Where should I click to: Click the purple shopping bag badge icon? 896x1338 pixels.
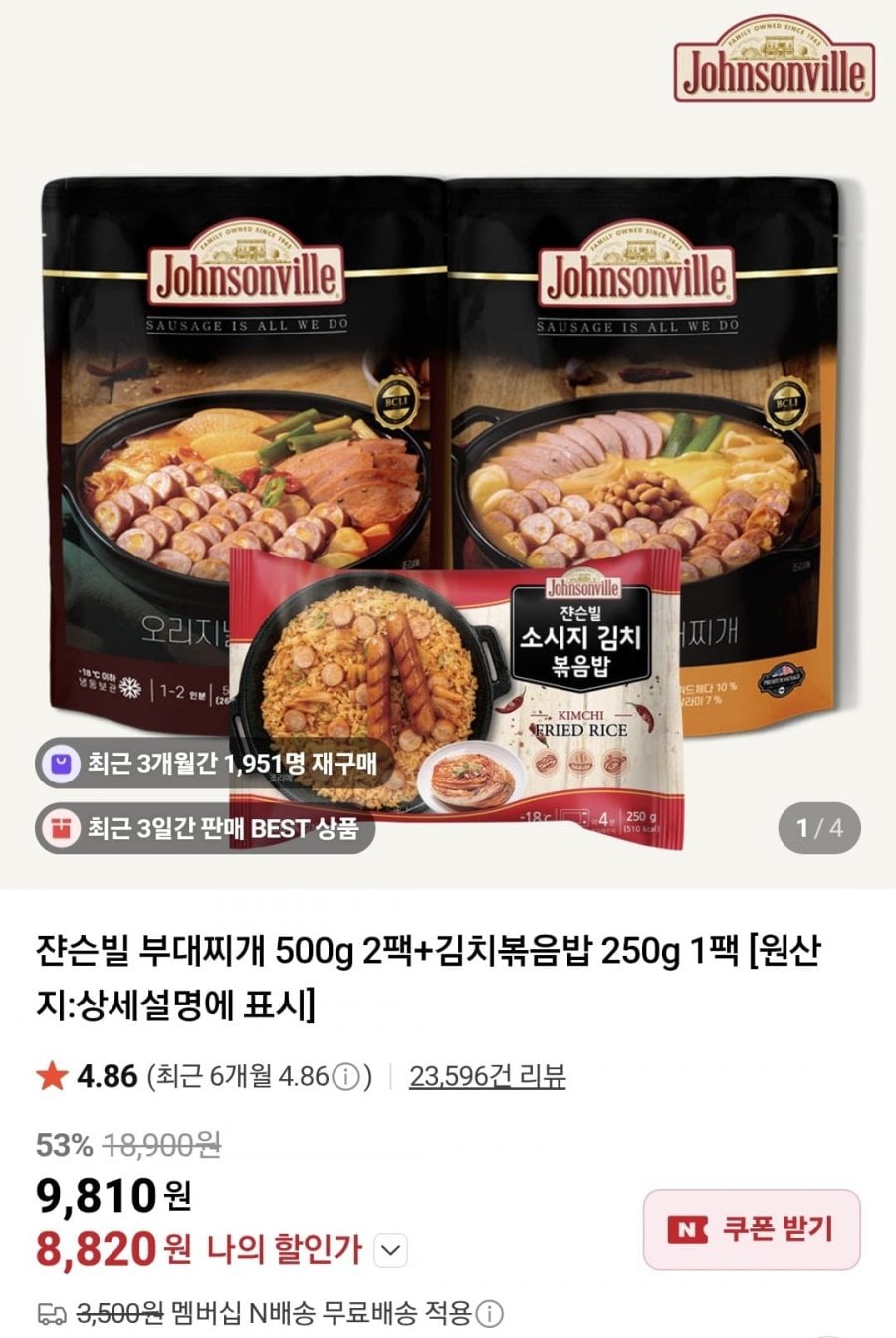[x=62, y=760]
